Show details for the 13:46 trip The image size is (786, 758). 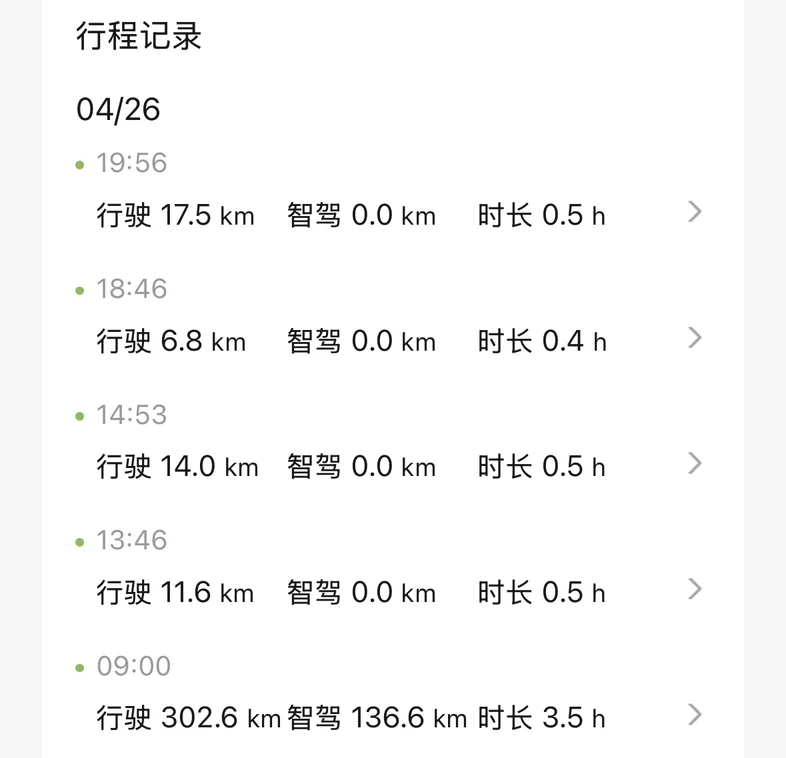pyautogui.click(x=694, y=590)
